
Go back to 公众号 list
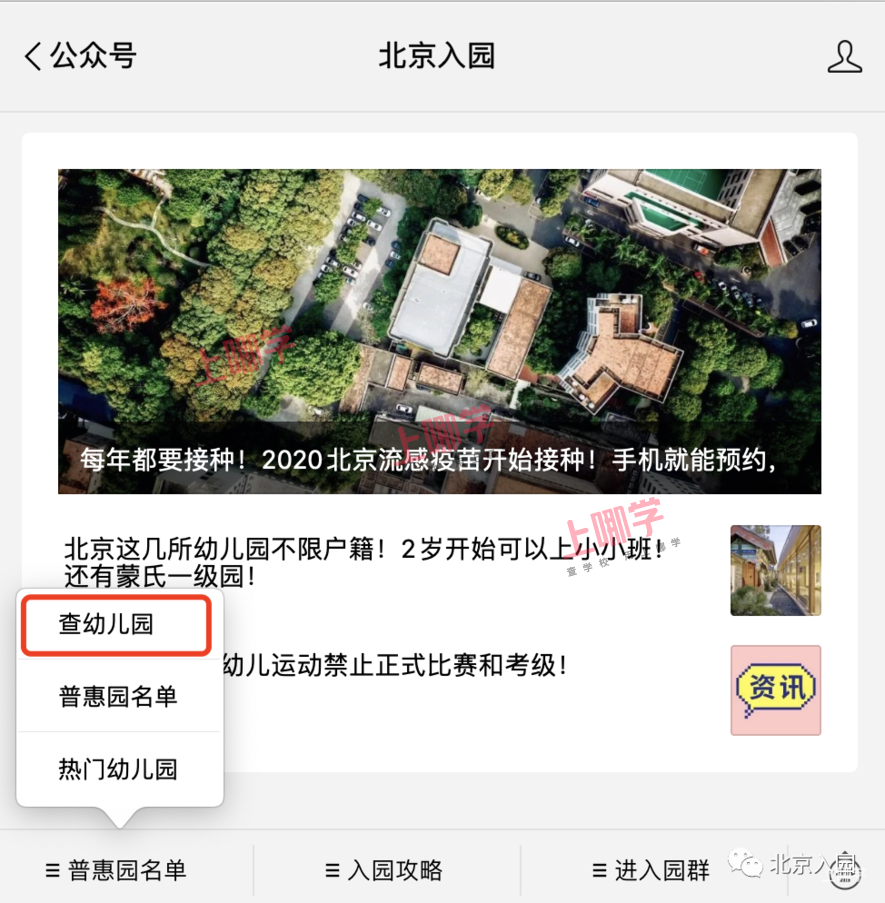click(80, 56)
